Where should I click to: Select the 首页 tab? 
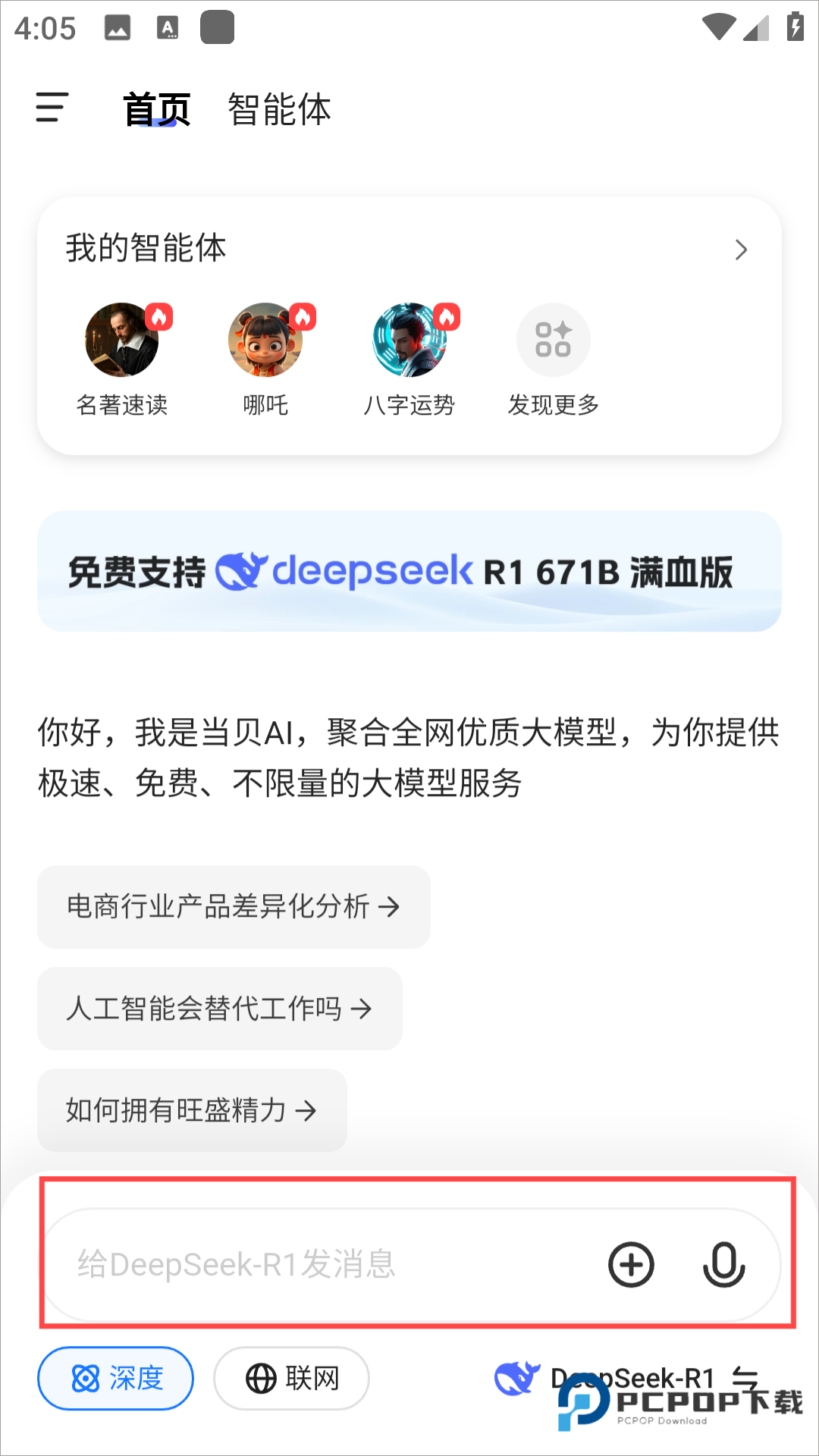(x=156, y=109)
